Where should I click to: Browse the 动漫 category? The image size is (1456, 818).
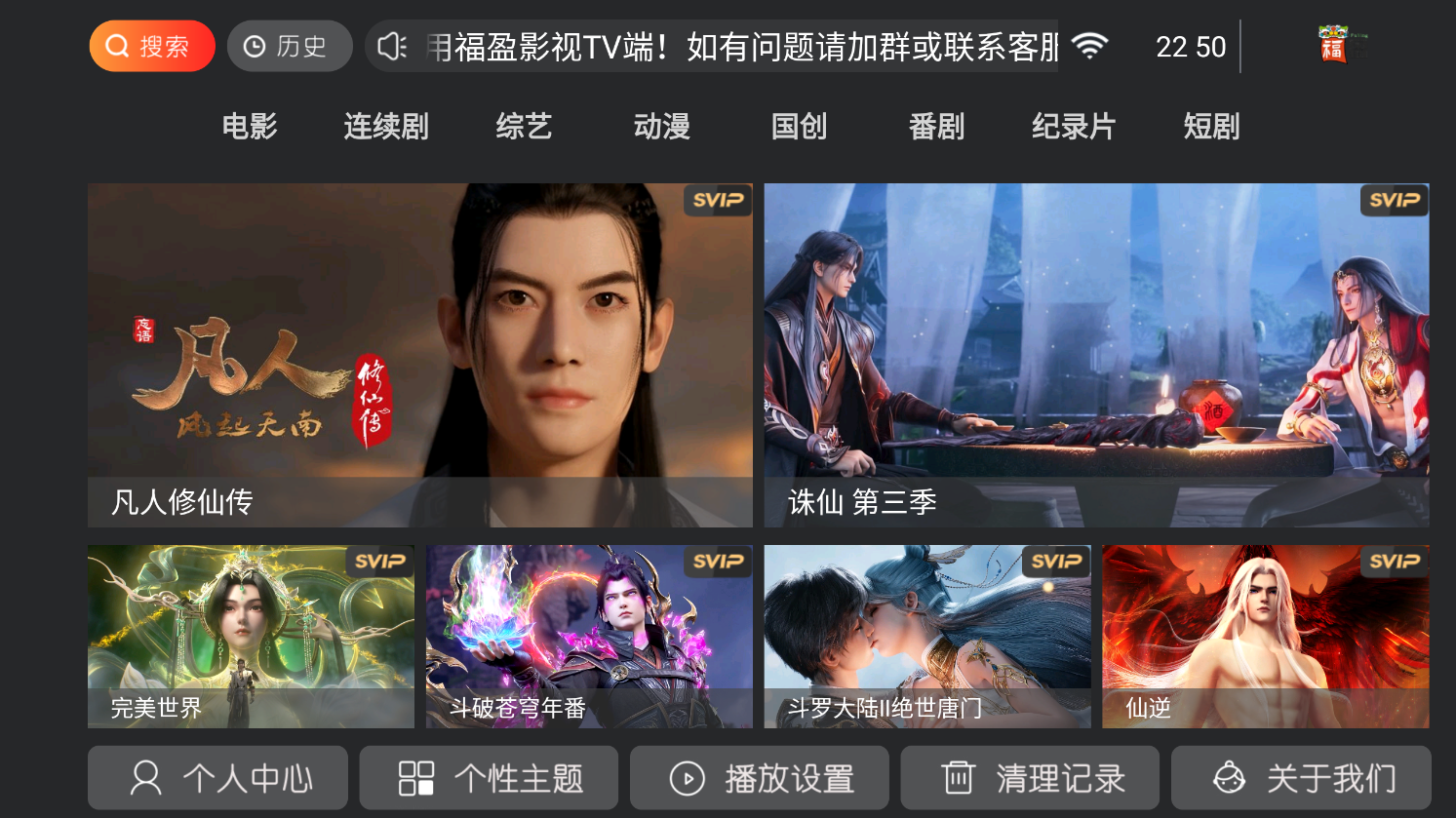(661, 126)
